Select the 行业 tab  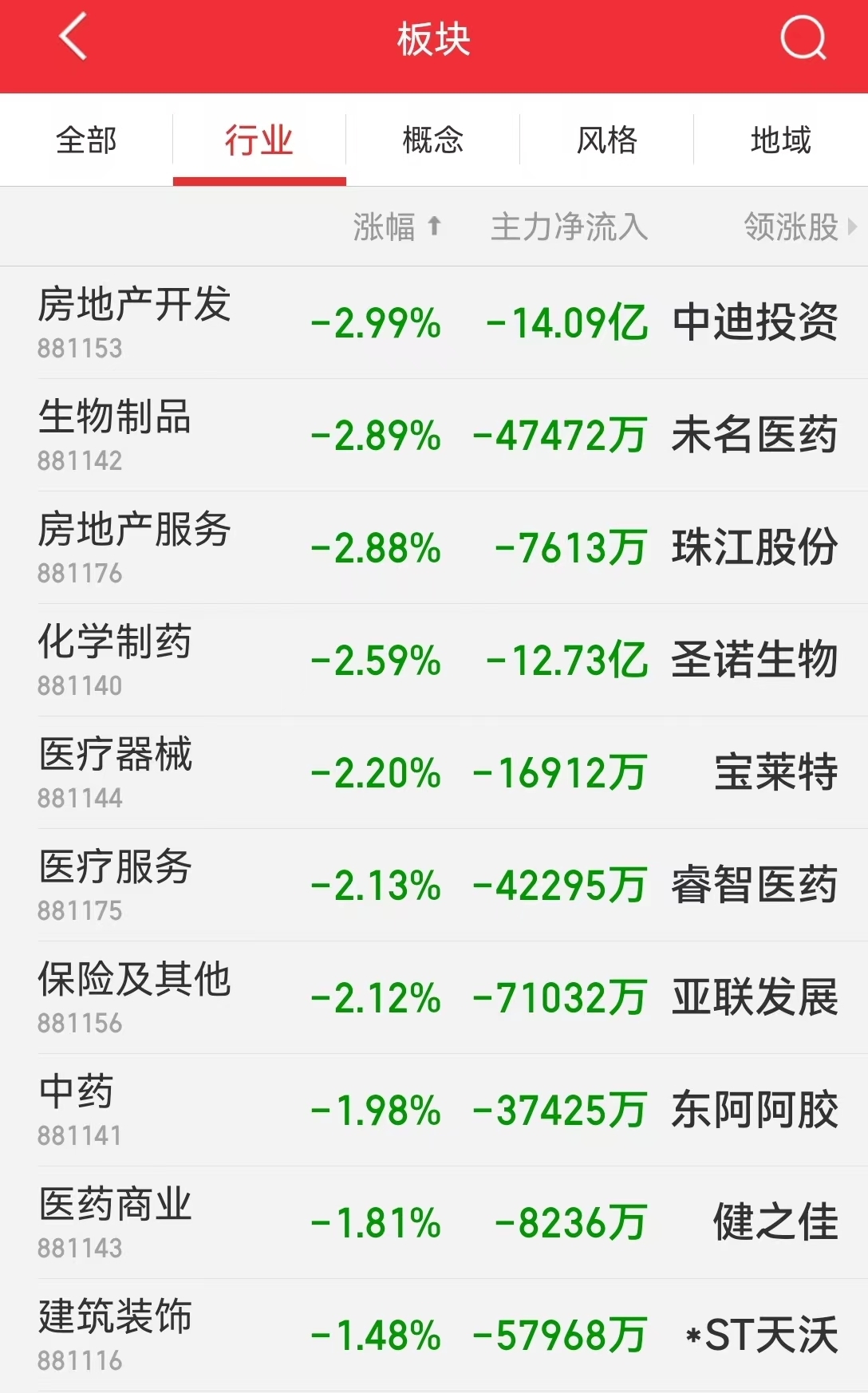259,140
